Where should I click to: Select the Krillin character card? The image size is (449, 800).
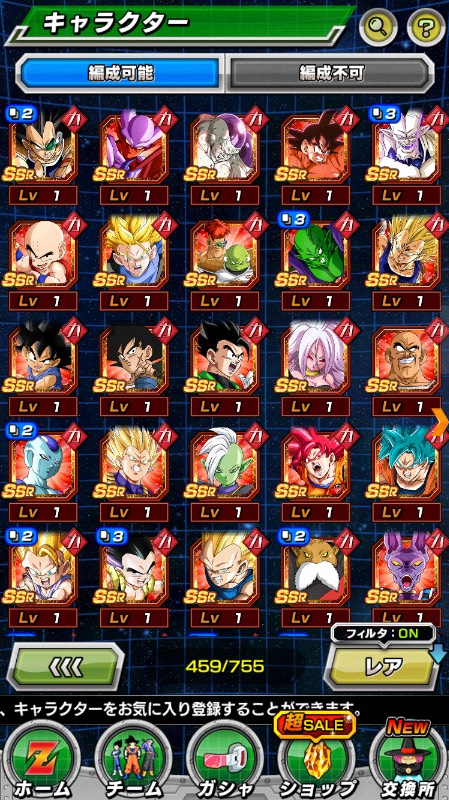[x=43, y=258]
